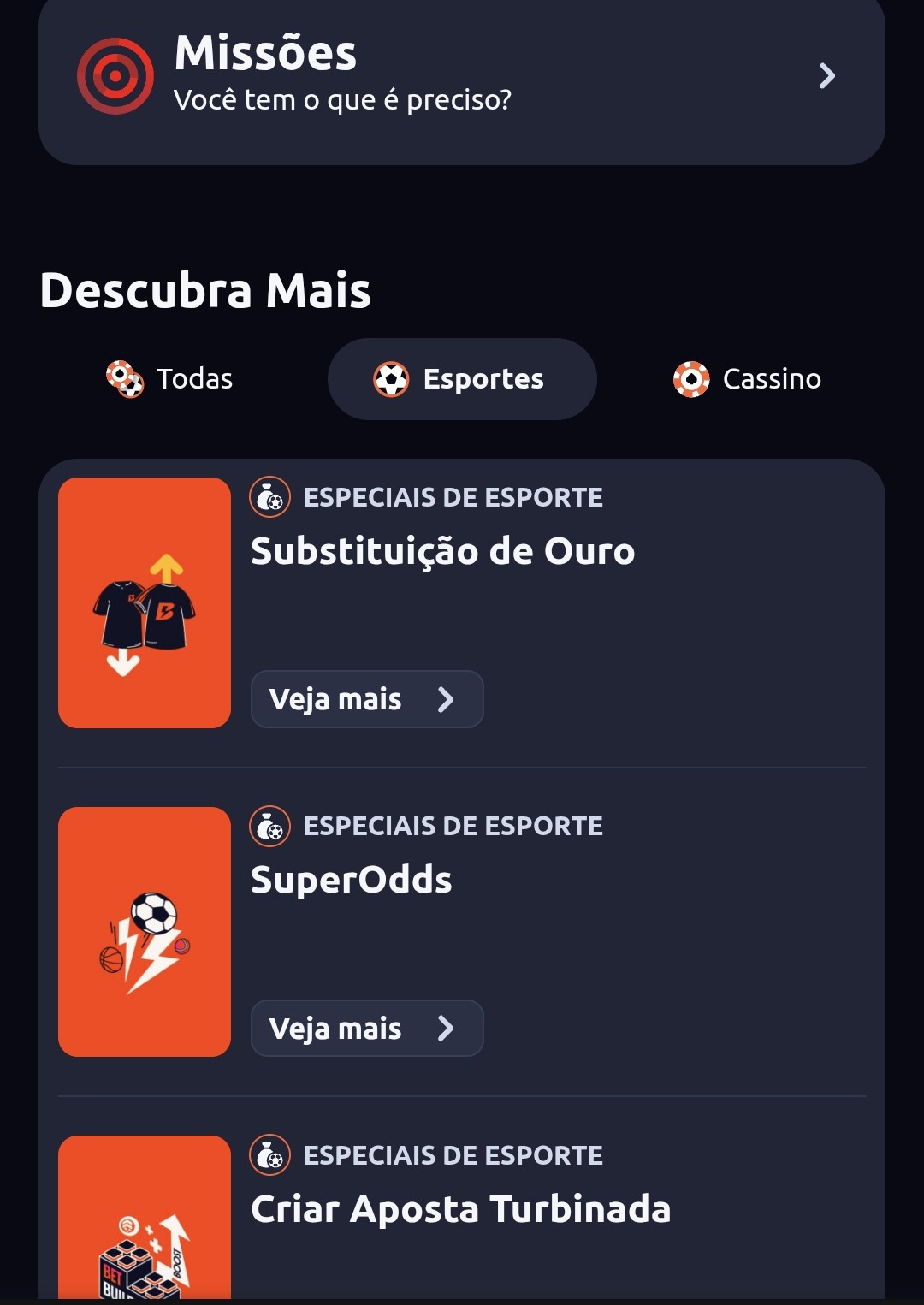
Task: Select the soccer ball icon on Esportes filter
Action: point(394,379)
